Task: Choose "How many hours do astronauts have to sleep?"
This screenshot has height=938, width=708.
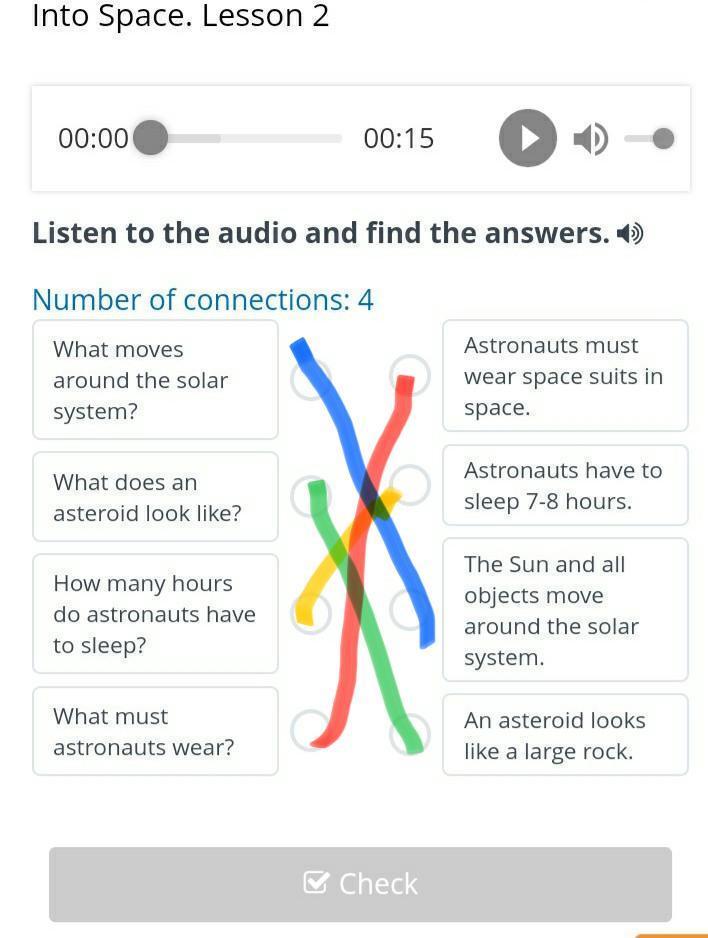Action: [x=155, y=614]
